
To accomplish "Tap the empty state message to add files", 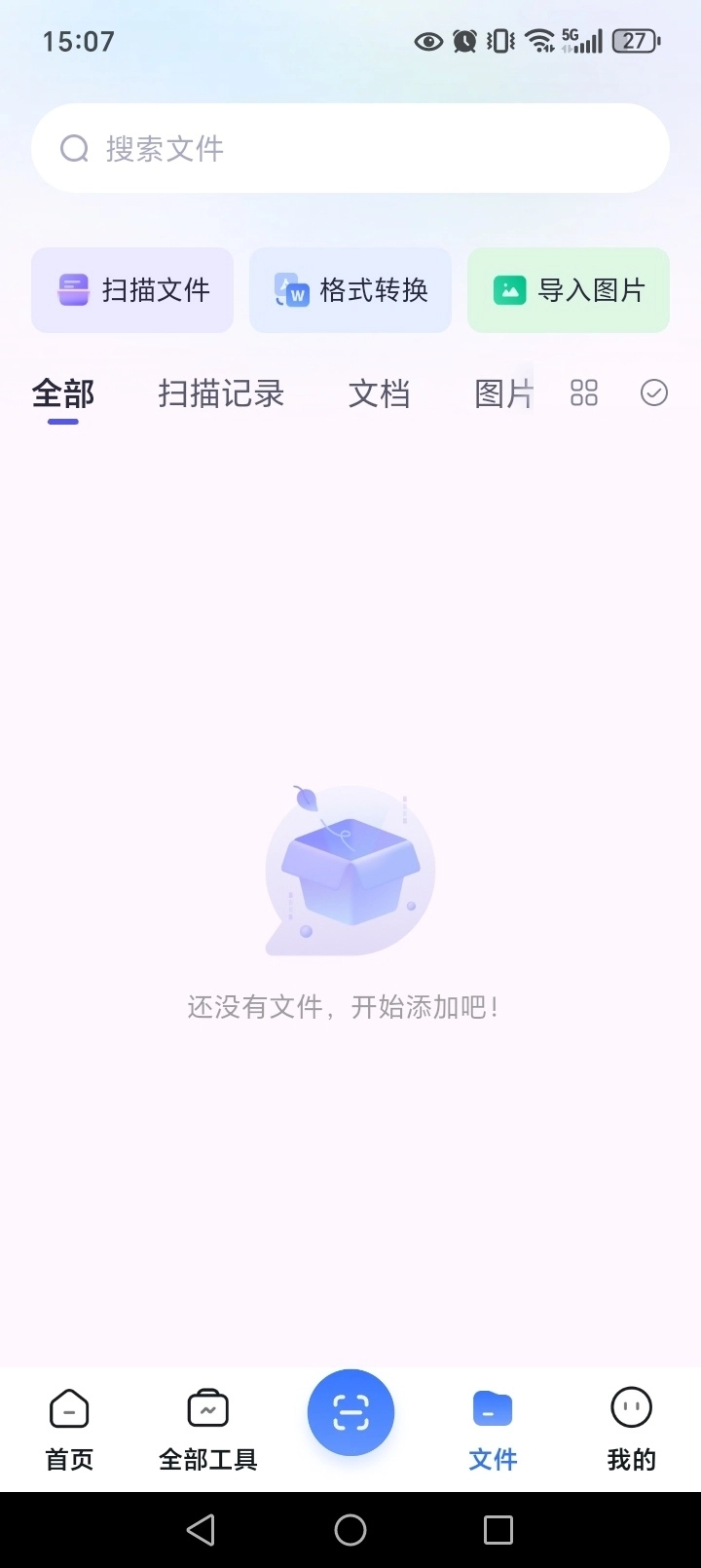I will pyautogui.click(x=350, y=1005).
